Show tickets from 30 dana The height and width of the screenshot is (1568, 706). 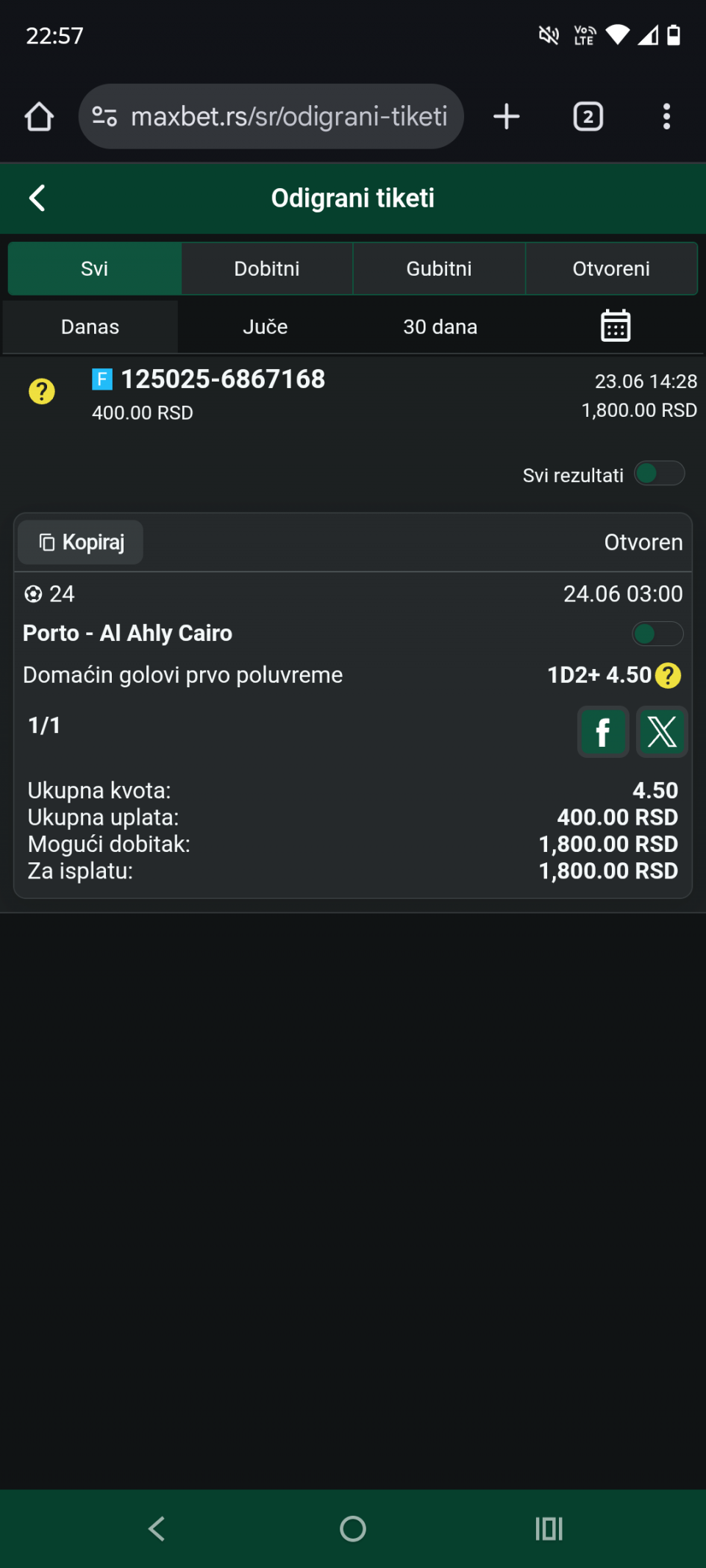tap(440, 326)
